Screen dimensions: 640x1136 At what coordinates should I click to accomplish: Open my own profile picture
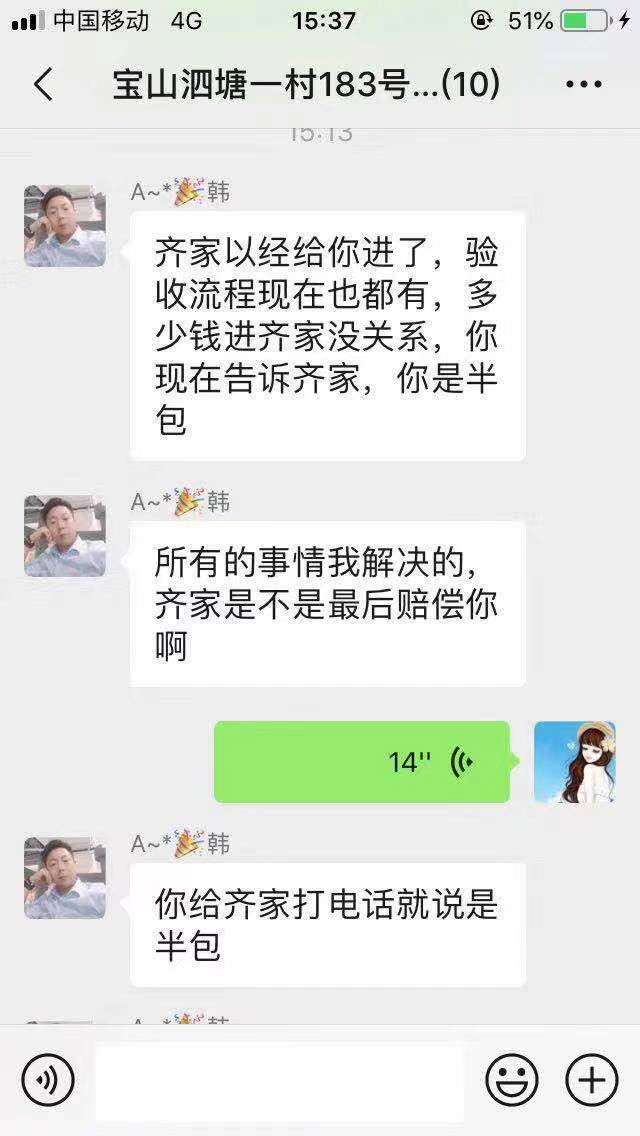pos(574,762)
